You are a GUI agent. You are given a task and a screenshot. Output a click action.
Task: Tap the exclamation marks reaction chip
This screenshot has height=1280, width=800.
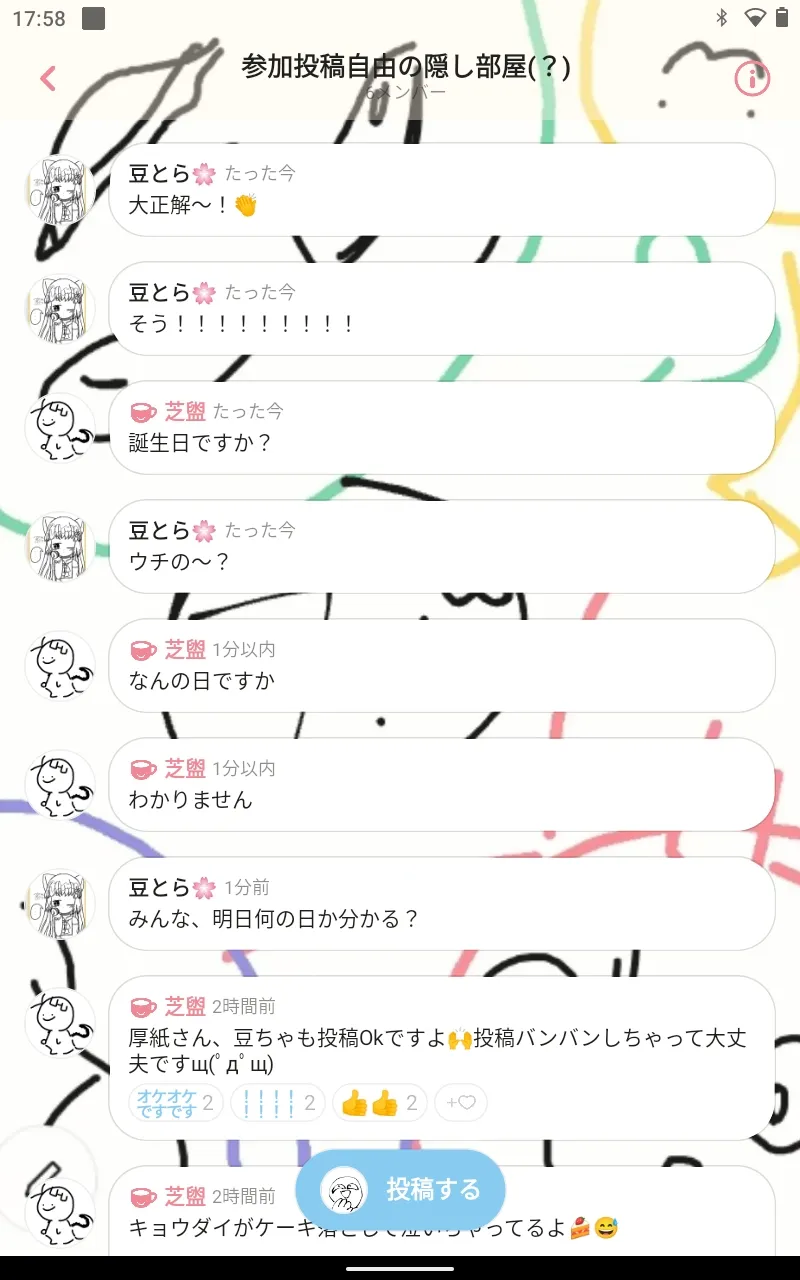277,1103
